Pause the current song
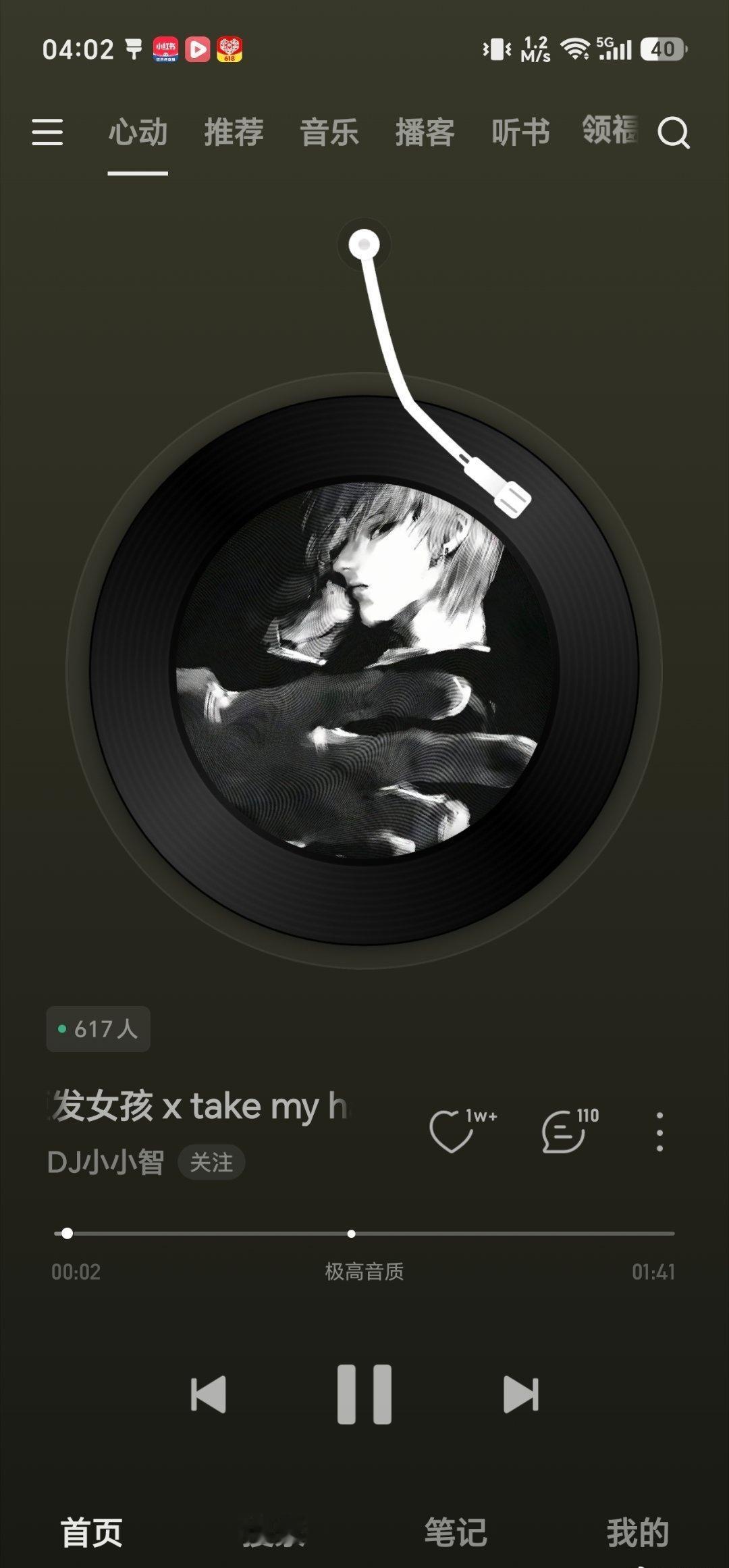Screen dimensions: 729x1568 tap(364, 1394)
